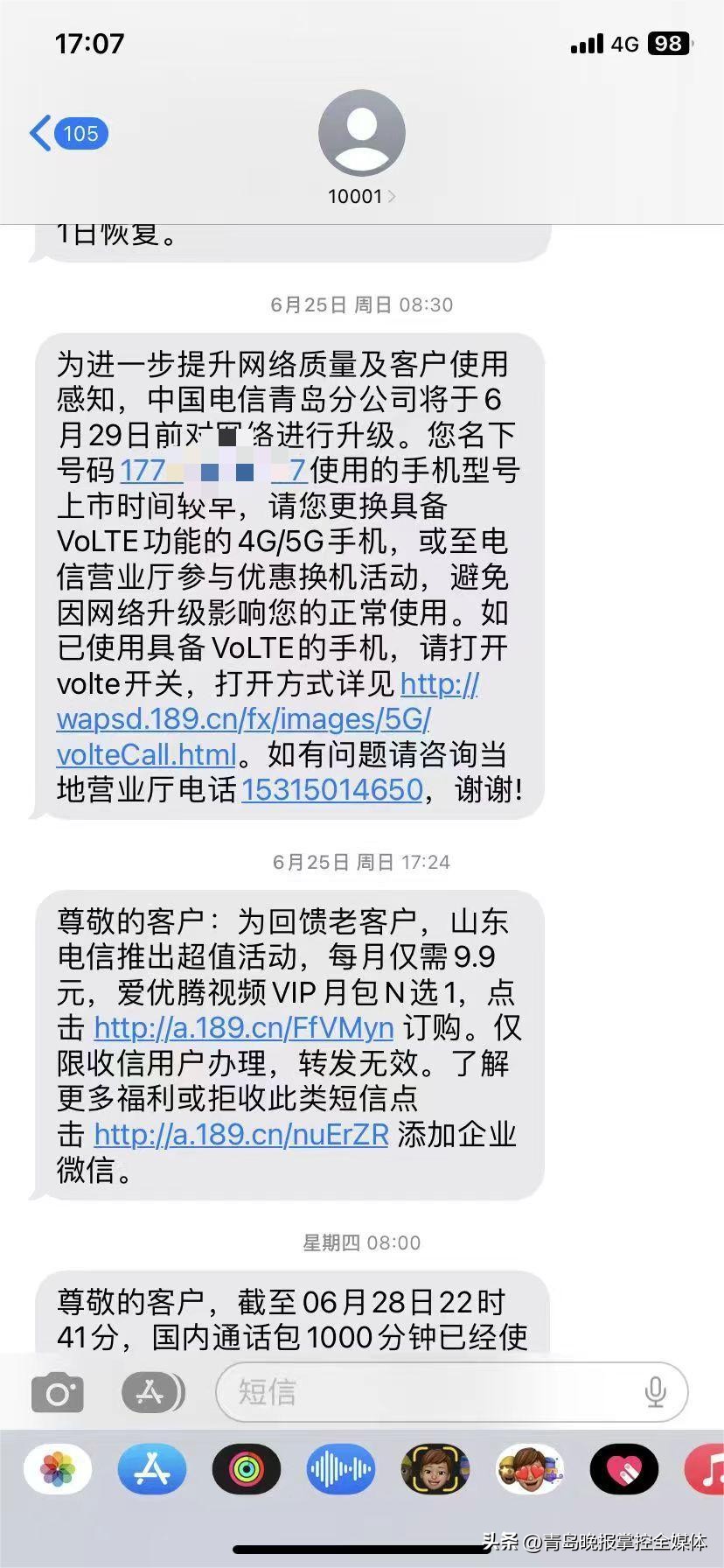Tap the 10001 contact avatar
The image size is (724, 1568).
pos(361,131)
